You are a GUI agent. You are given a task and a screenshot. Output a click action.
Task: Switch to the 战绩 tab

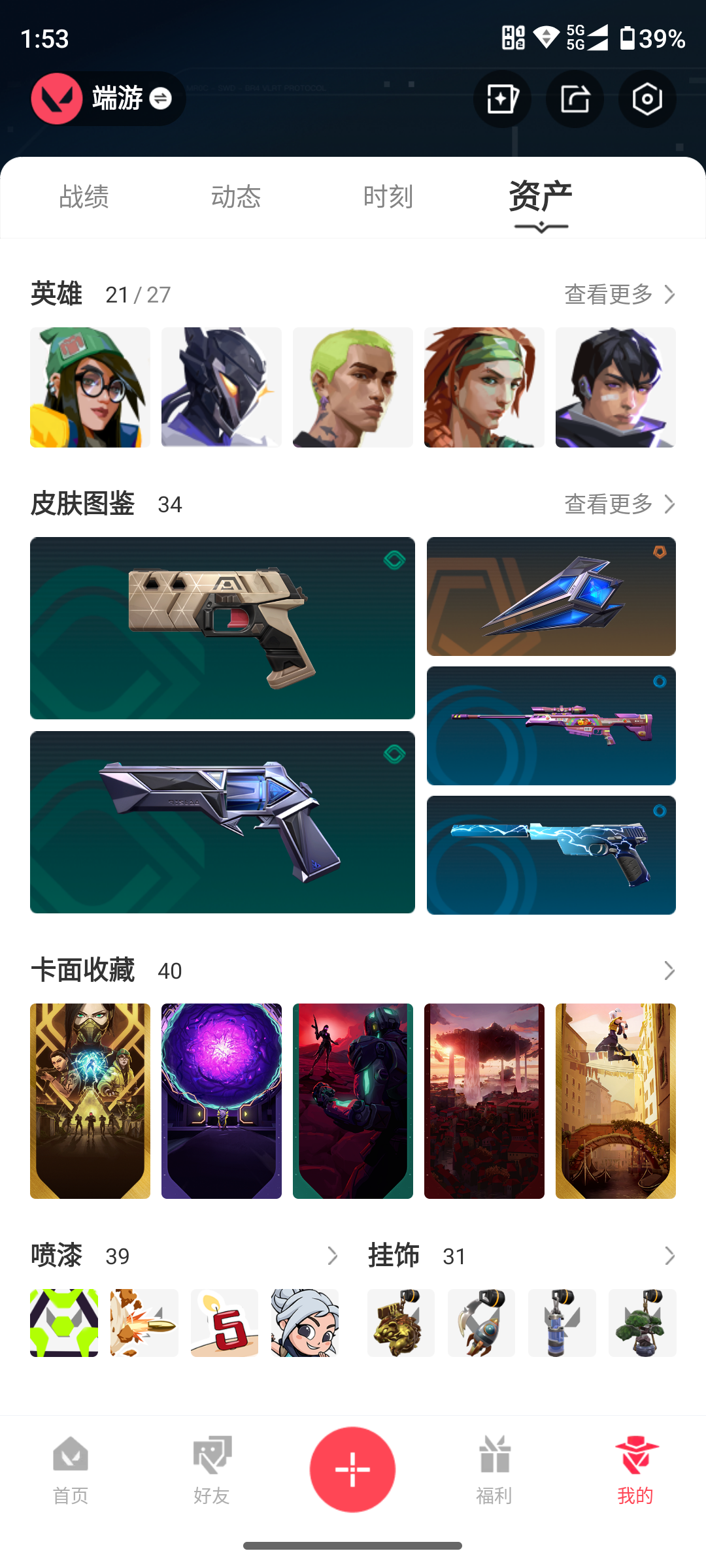(84, 197)
